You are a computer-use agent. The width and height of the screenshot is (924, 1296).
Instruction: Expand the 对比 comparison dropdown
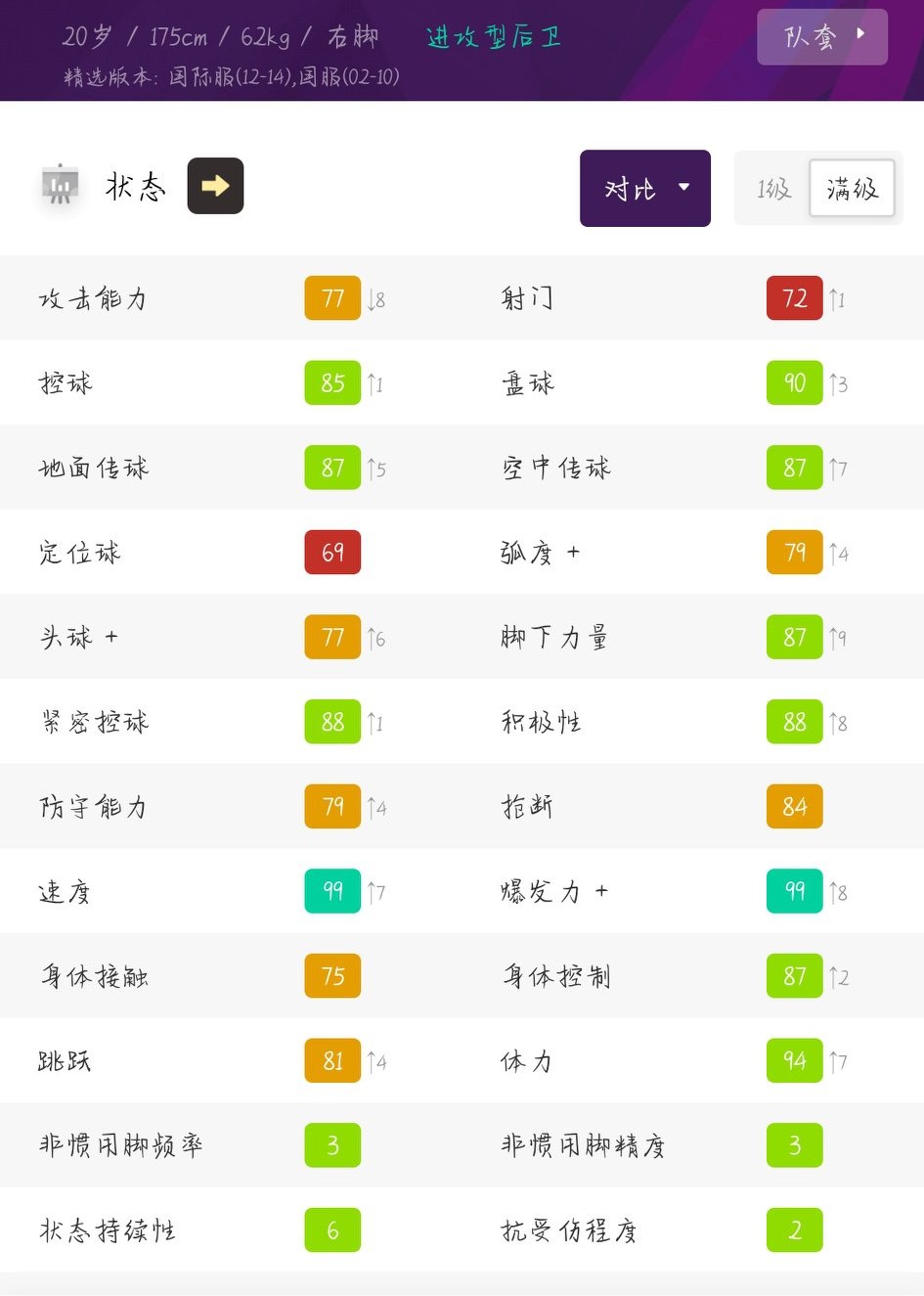(x=644, y=189)
